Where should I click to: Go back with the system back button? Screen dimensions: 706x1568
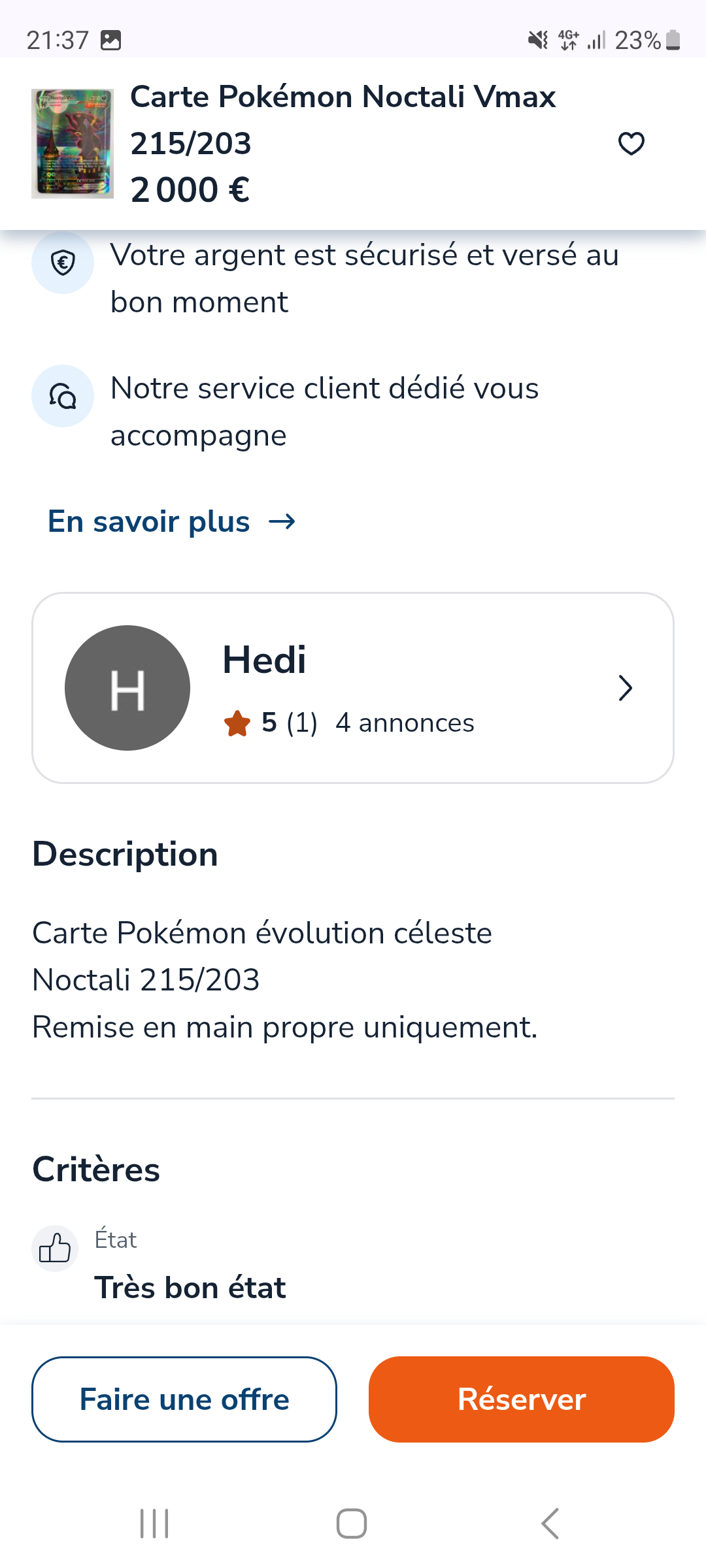point(550,1524)
